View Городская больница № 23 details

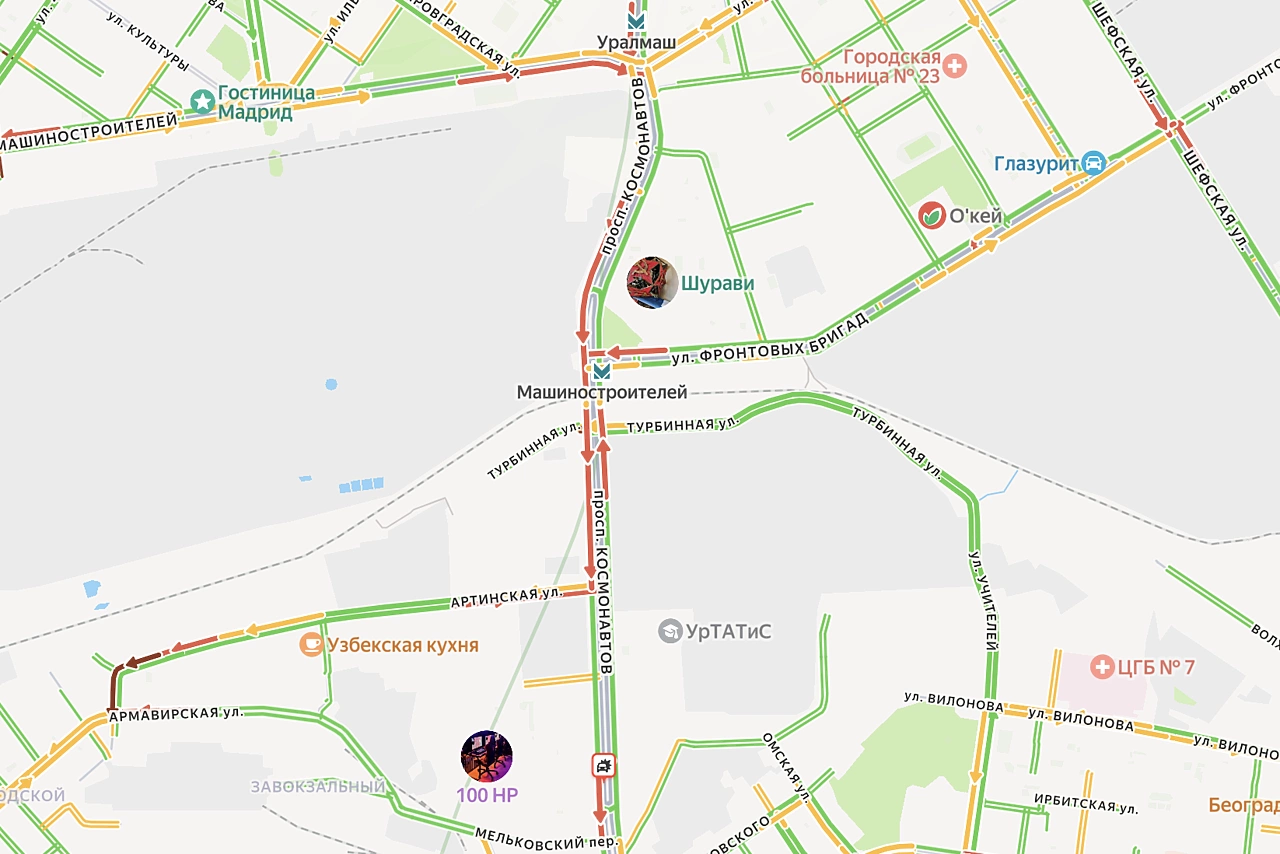click(x=957, y=66)
